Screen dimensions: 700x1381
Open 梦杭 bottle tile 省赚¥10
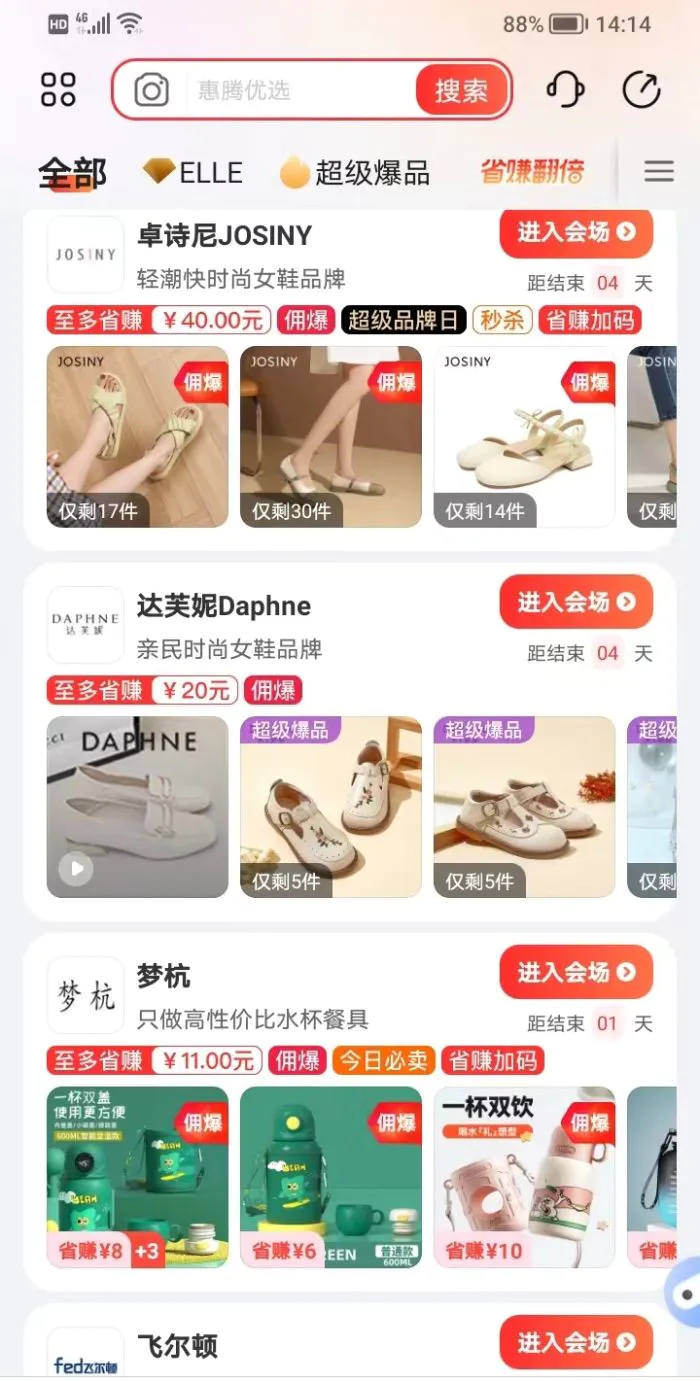click(x=524, y=1176)
